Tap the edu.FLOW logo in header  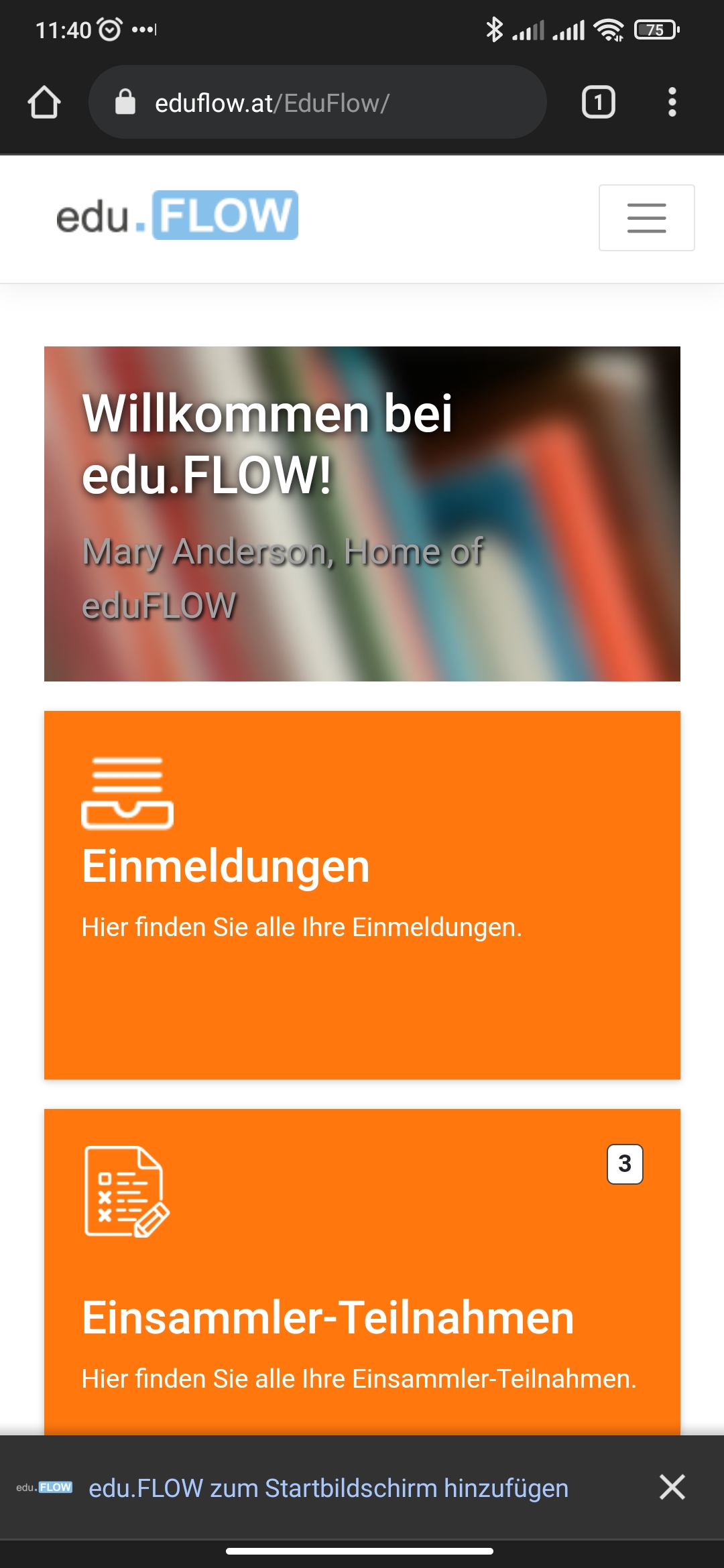[177, 216]
